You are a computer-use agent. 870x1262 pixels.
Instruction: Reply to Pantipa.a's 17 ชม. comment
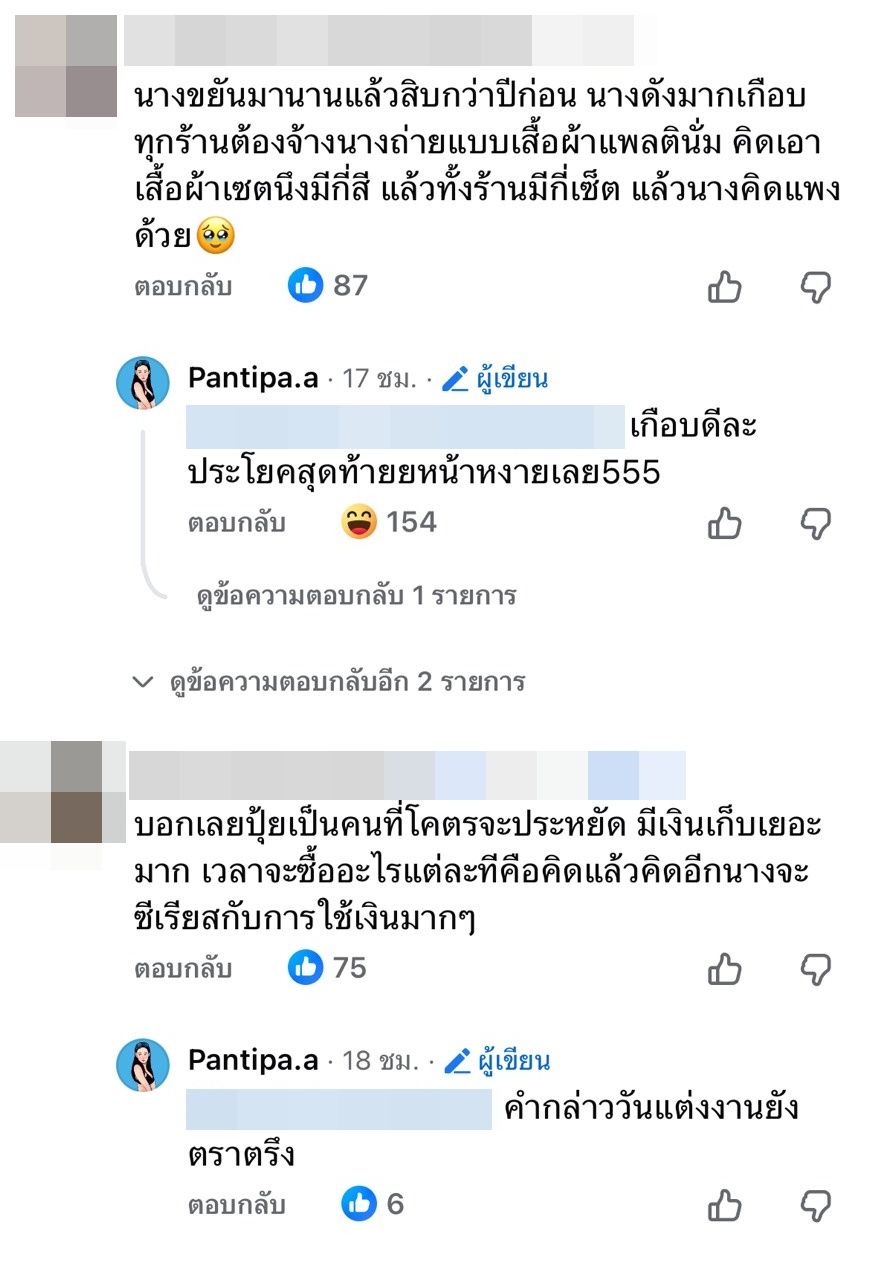[237, 523]
